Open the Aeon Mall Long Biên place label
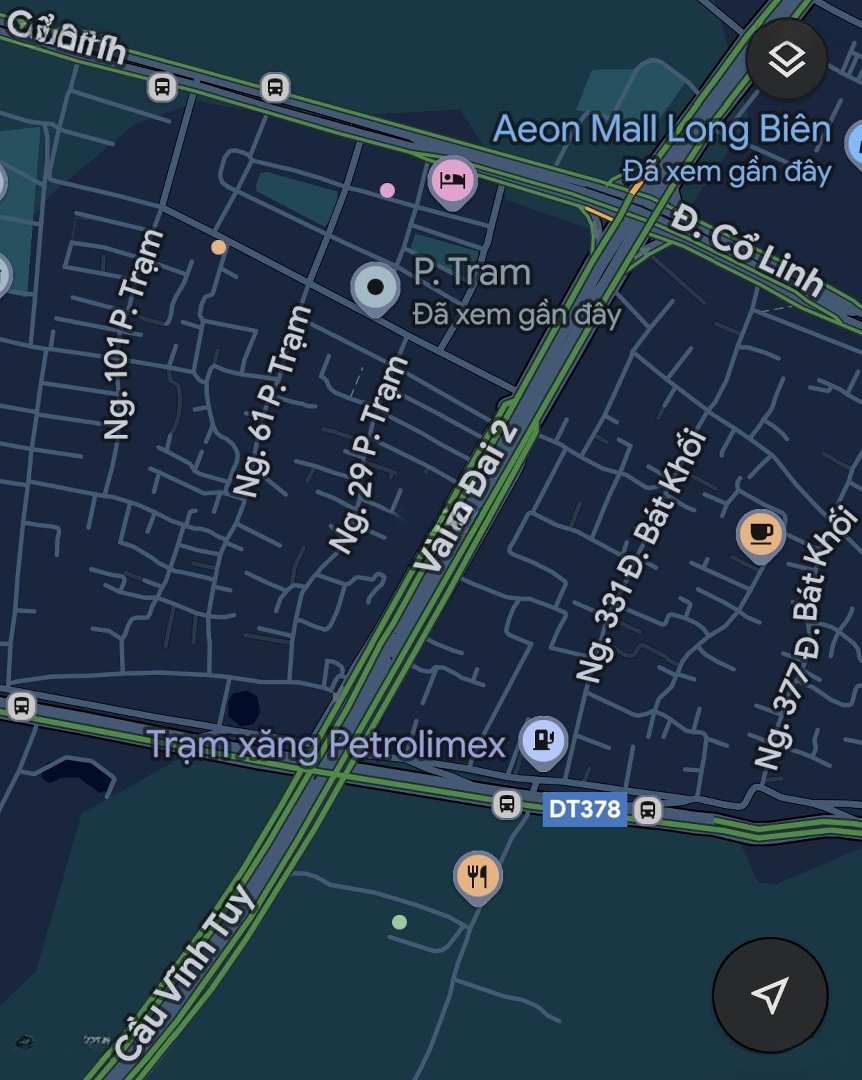The height and width of the screenshot is (1080, 862). tap(662, 130)
